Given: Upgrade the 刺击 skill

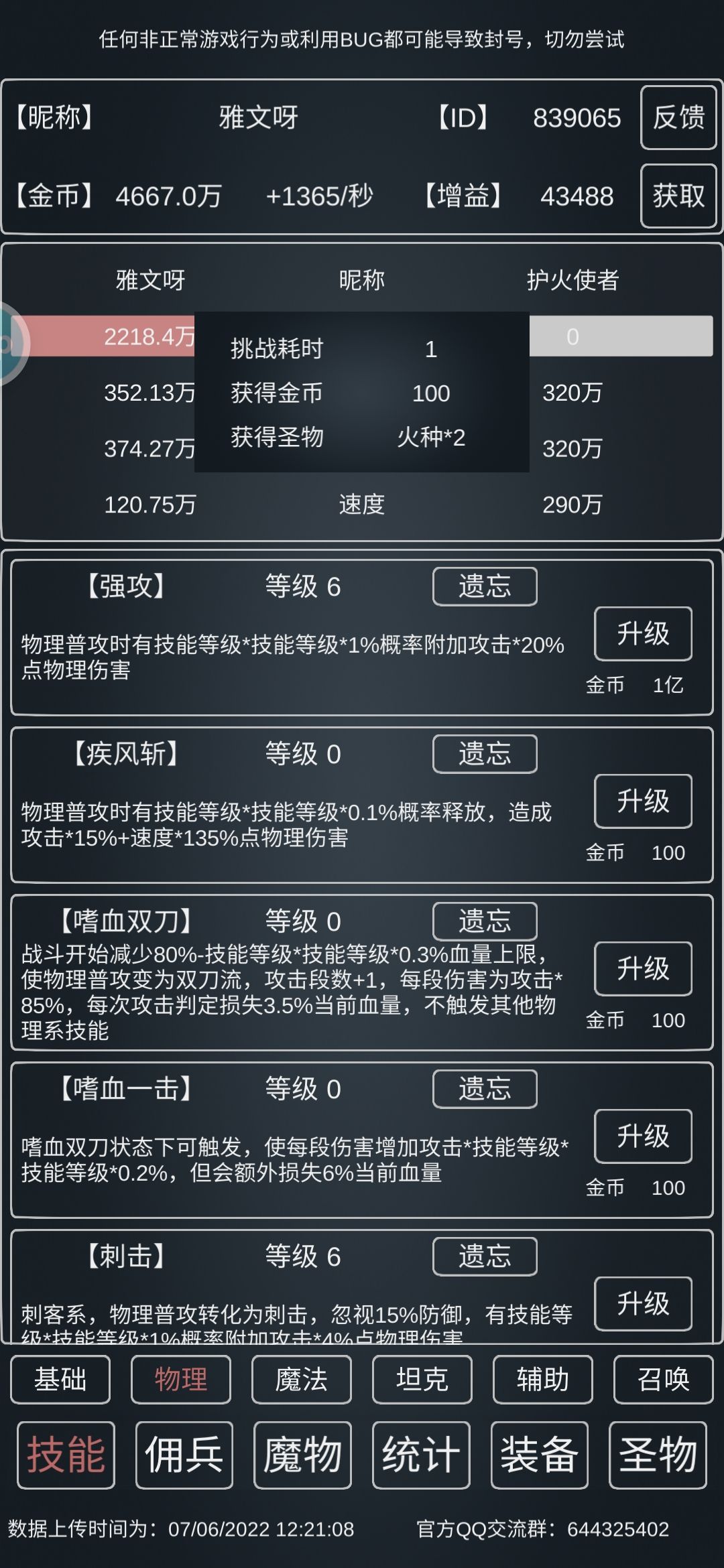Looking at the screenshot, I should tap(642, 1303).
